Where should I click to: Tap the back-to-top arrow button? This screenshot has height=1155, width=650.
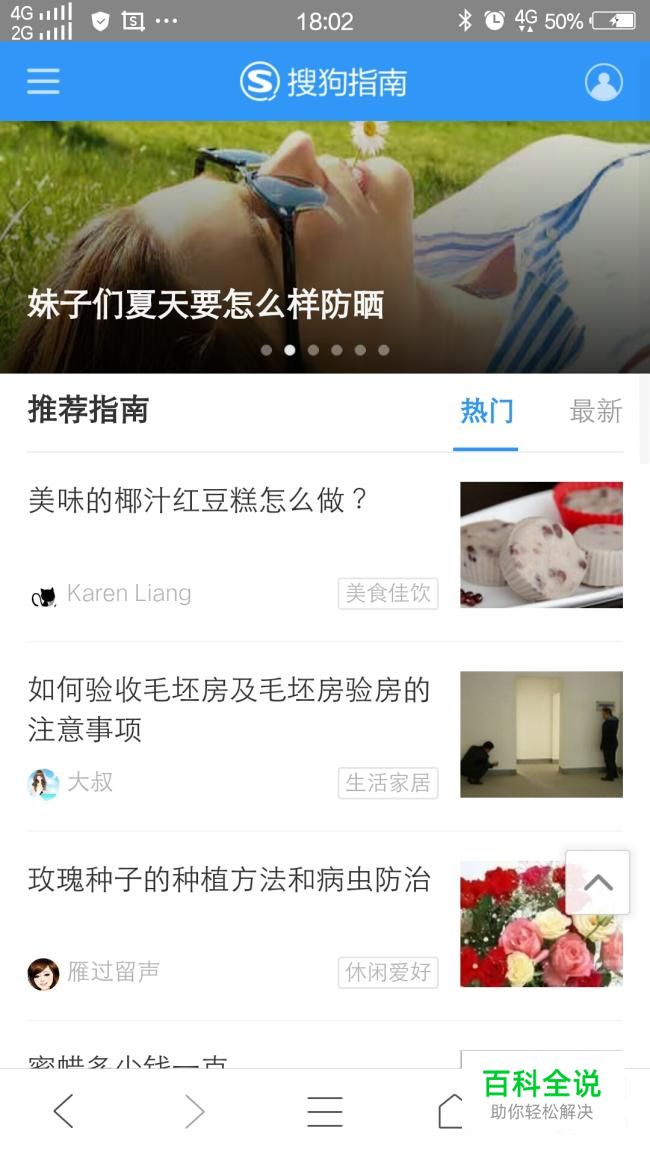click(597, 882)
